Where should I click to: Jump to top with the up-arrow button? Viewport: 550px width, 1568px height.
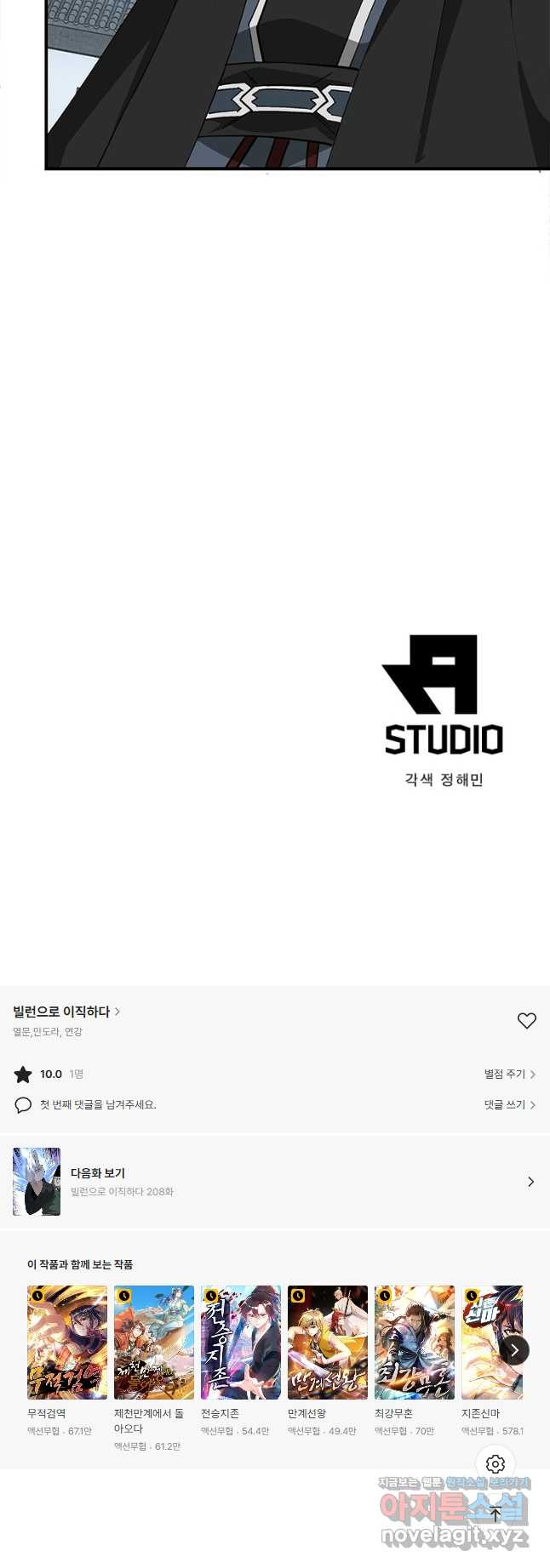coord(496,1514)
